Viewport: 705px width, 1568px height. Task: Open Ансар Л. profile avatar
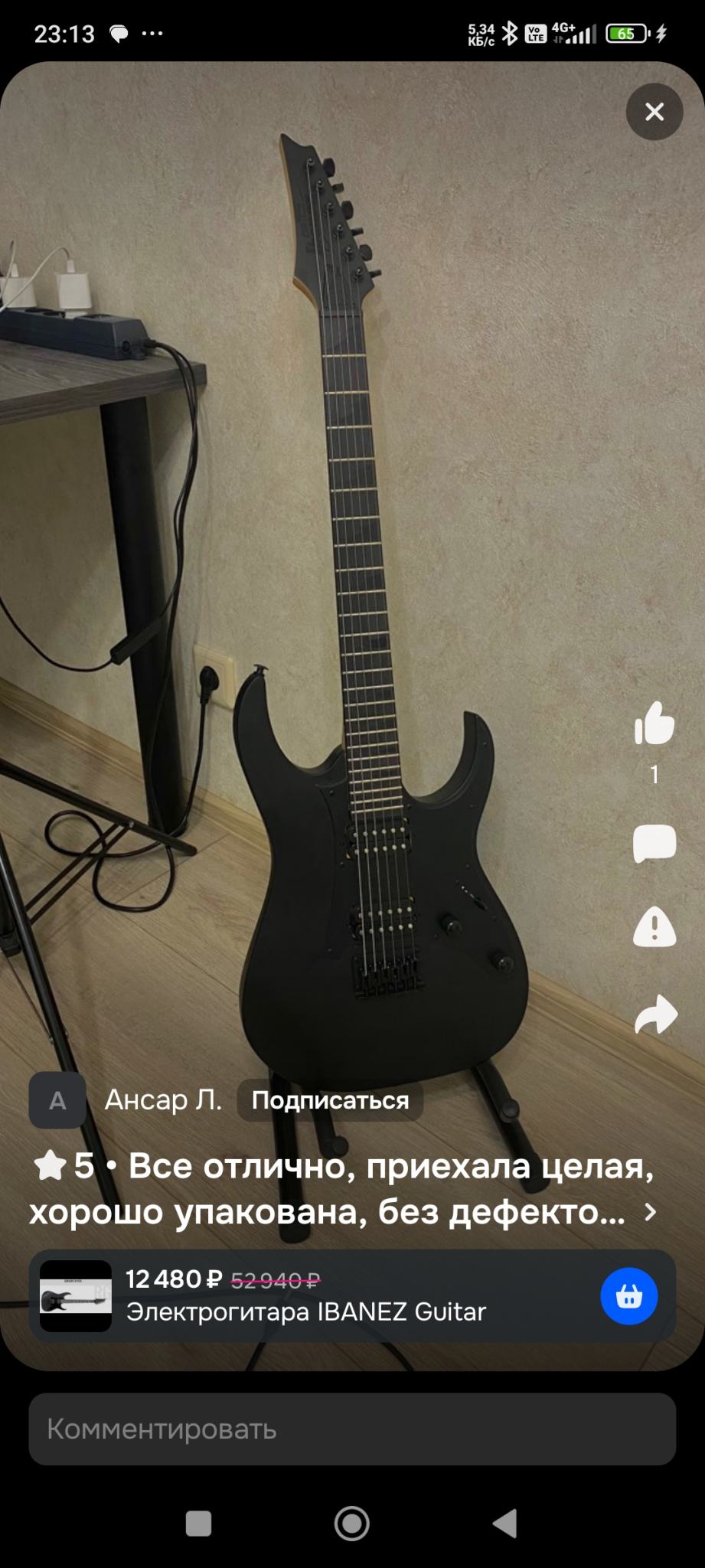click(57, 1101)
